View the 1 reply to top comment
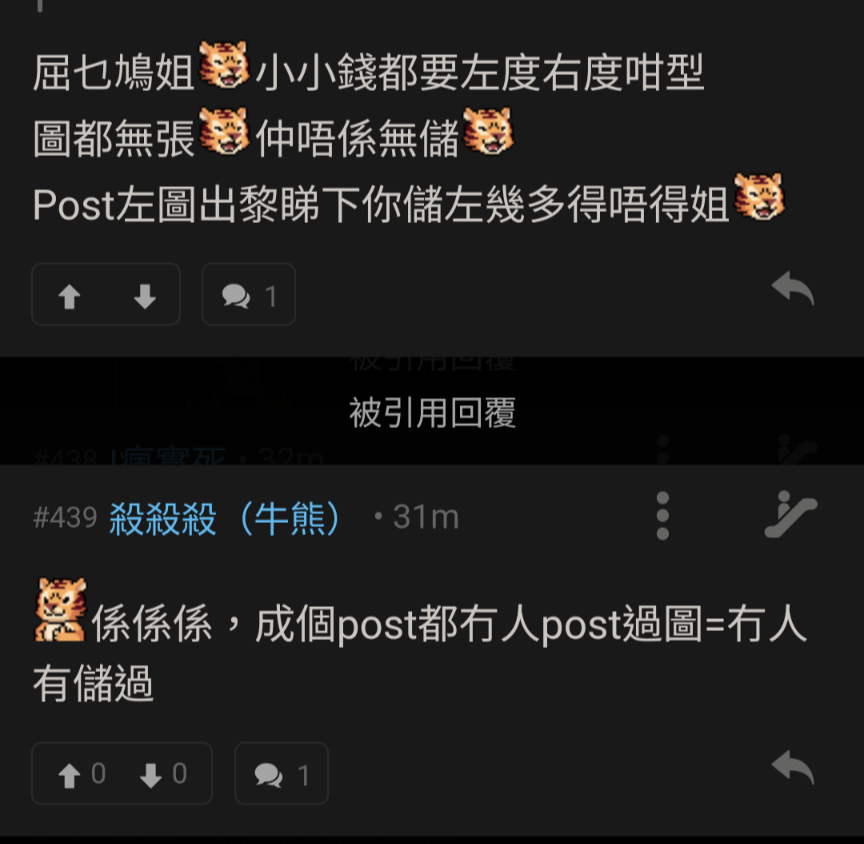The height and width of the screenshot is (844, 864). pyautogui.click(x=249, y=296)
